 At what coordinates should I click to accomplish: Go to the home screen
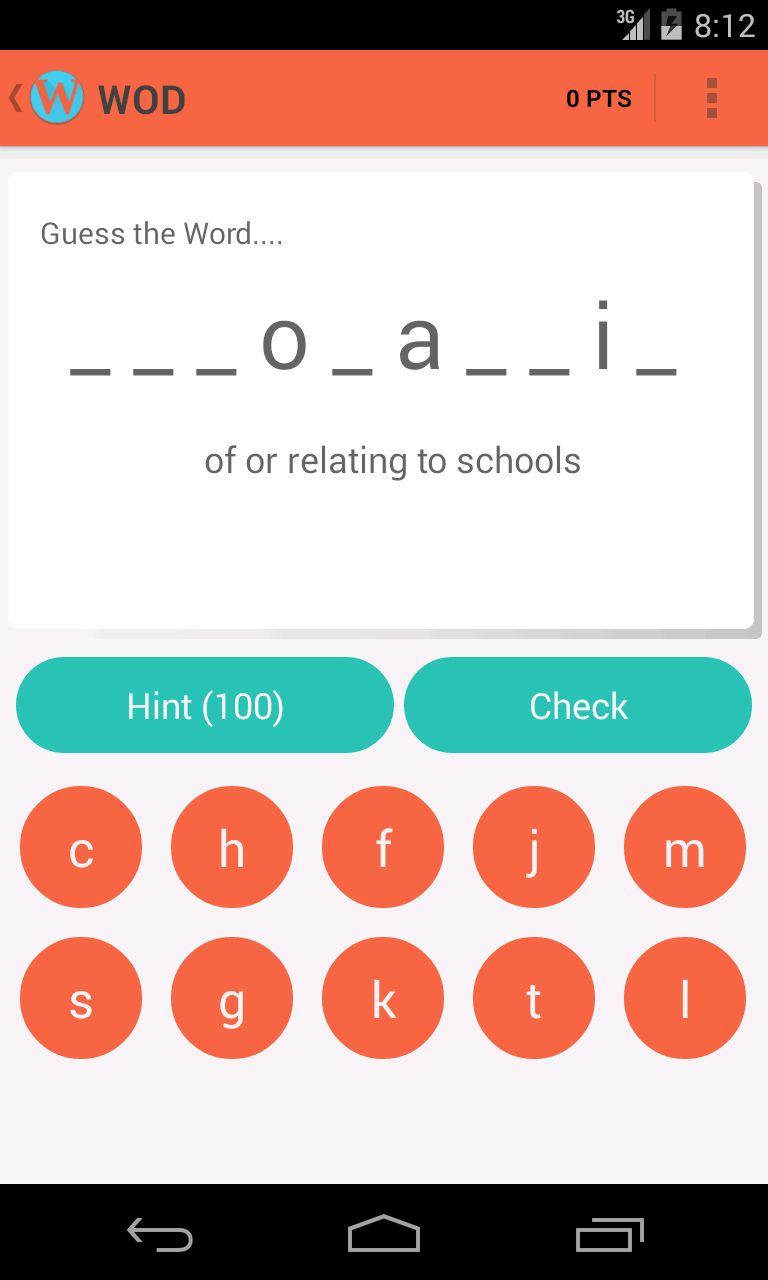coord(384,1234)
